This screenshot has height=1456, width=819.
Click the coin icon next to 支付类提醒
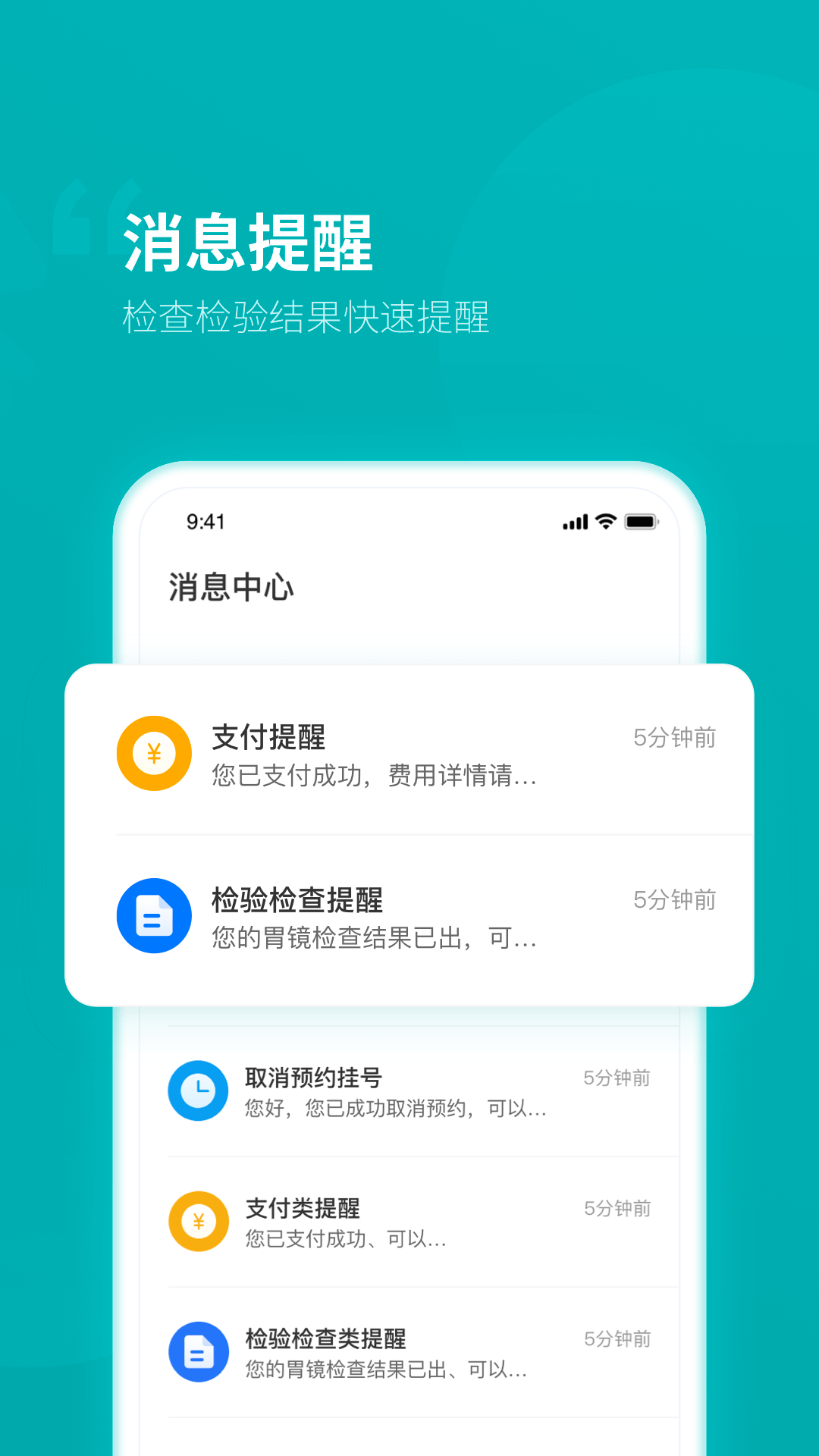[x=199, y=1222]
